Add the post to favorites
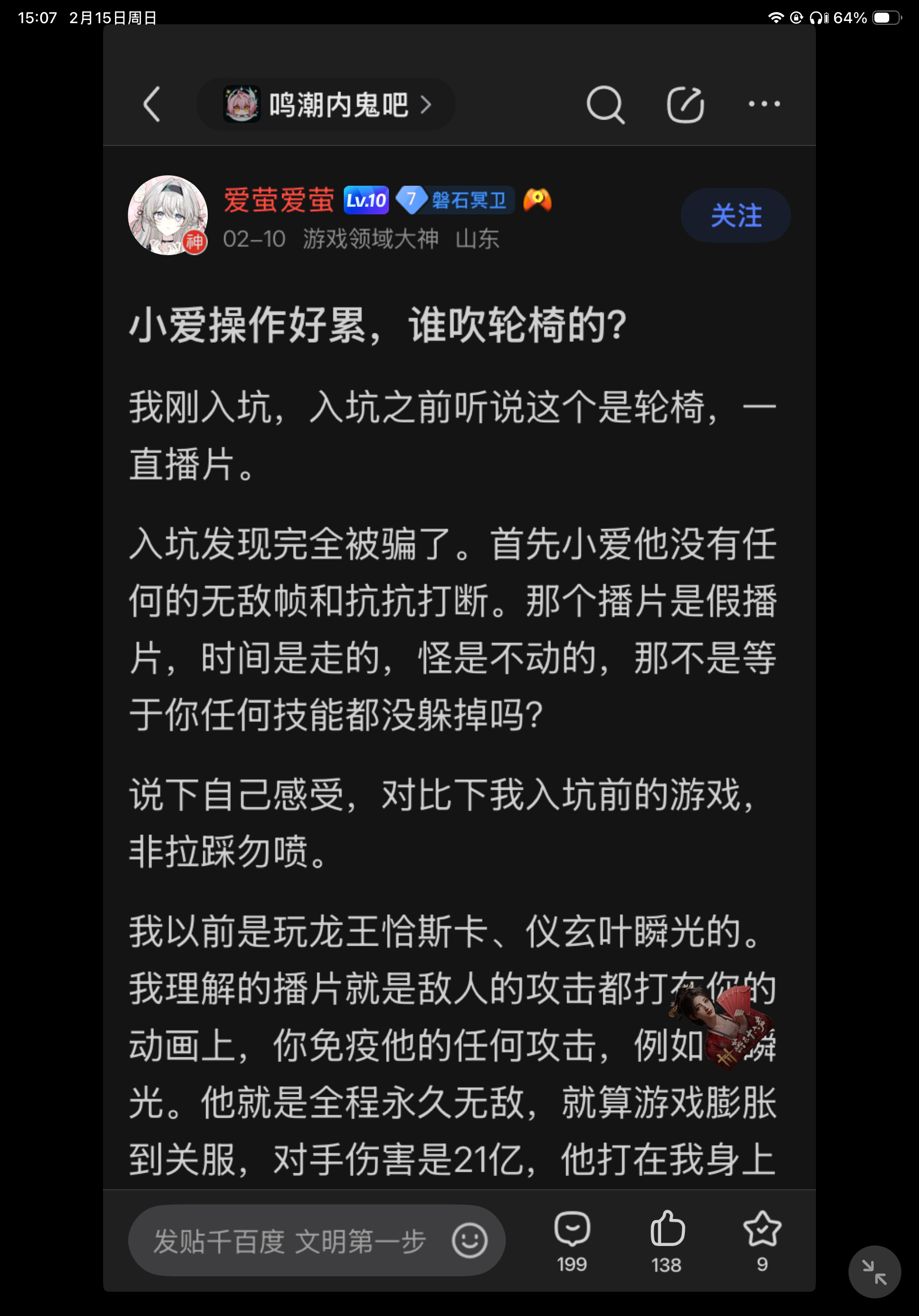 tap(762, 1241)
